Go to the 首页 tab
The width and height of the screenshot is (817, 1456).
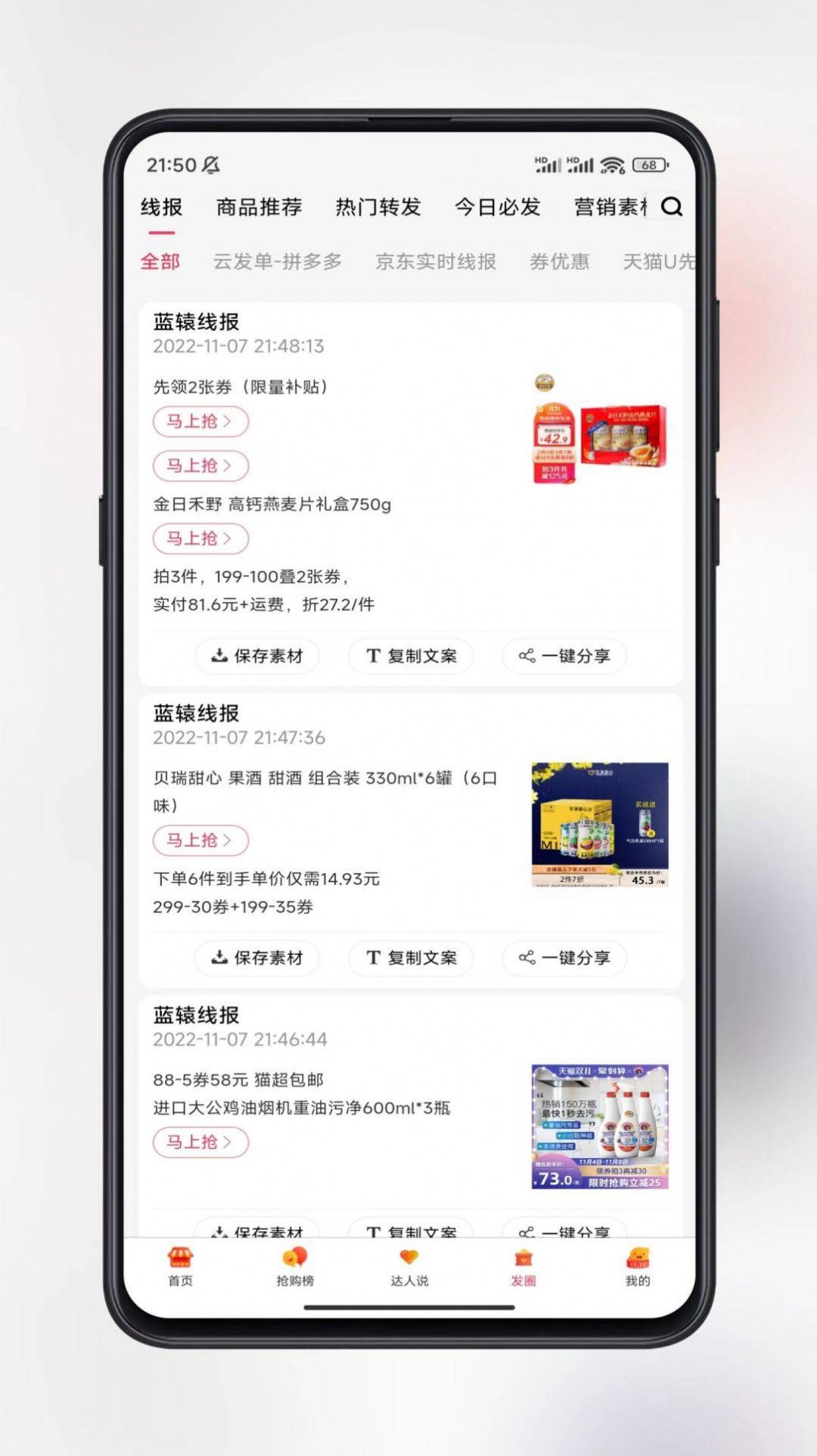[180, 1267]
